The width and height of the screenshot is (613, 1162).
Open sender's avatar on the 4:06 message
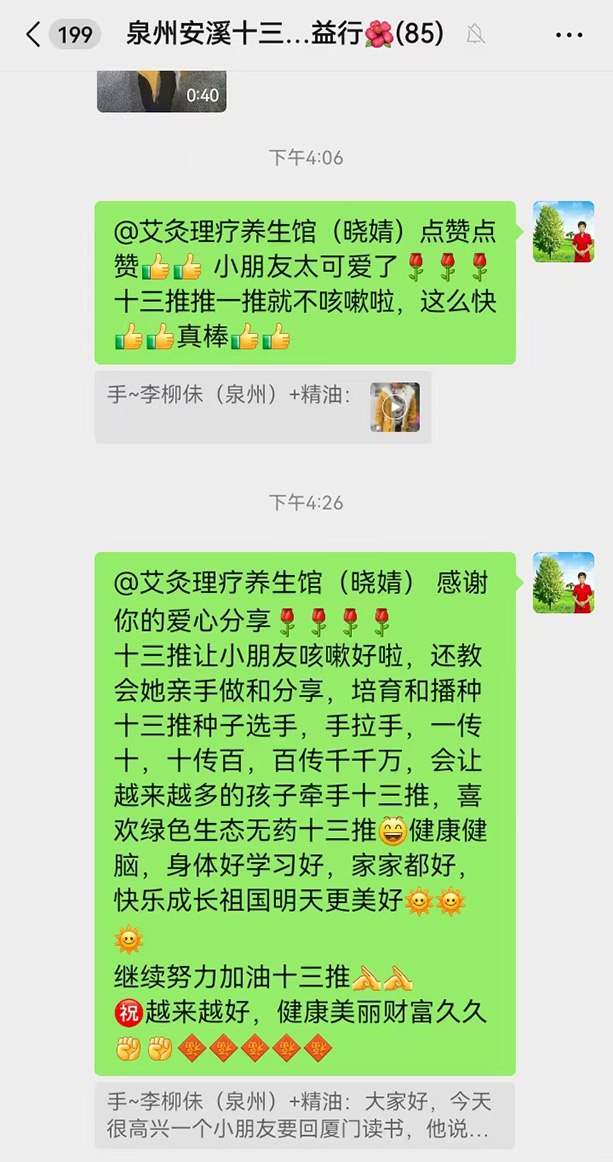[x=563, y=232]
